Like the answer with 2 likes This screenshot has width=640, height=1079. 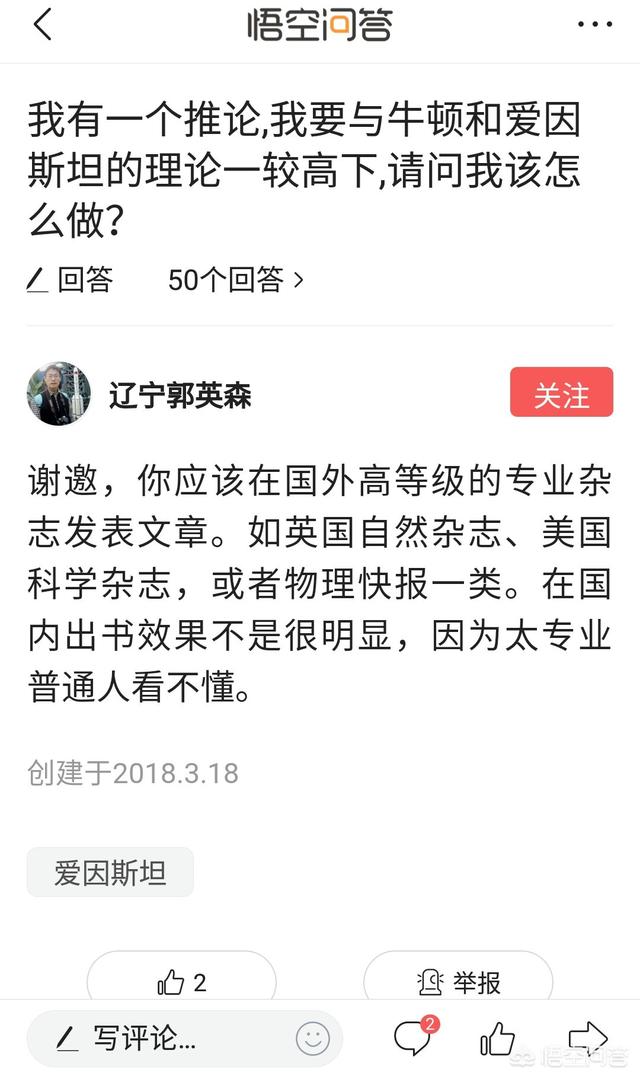(182, 982)
